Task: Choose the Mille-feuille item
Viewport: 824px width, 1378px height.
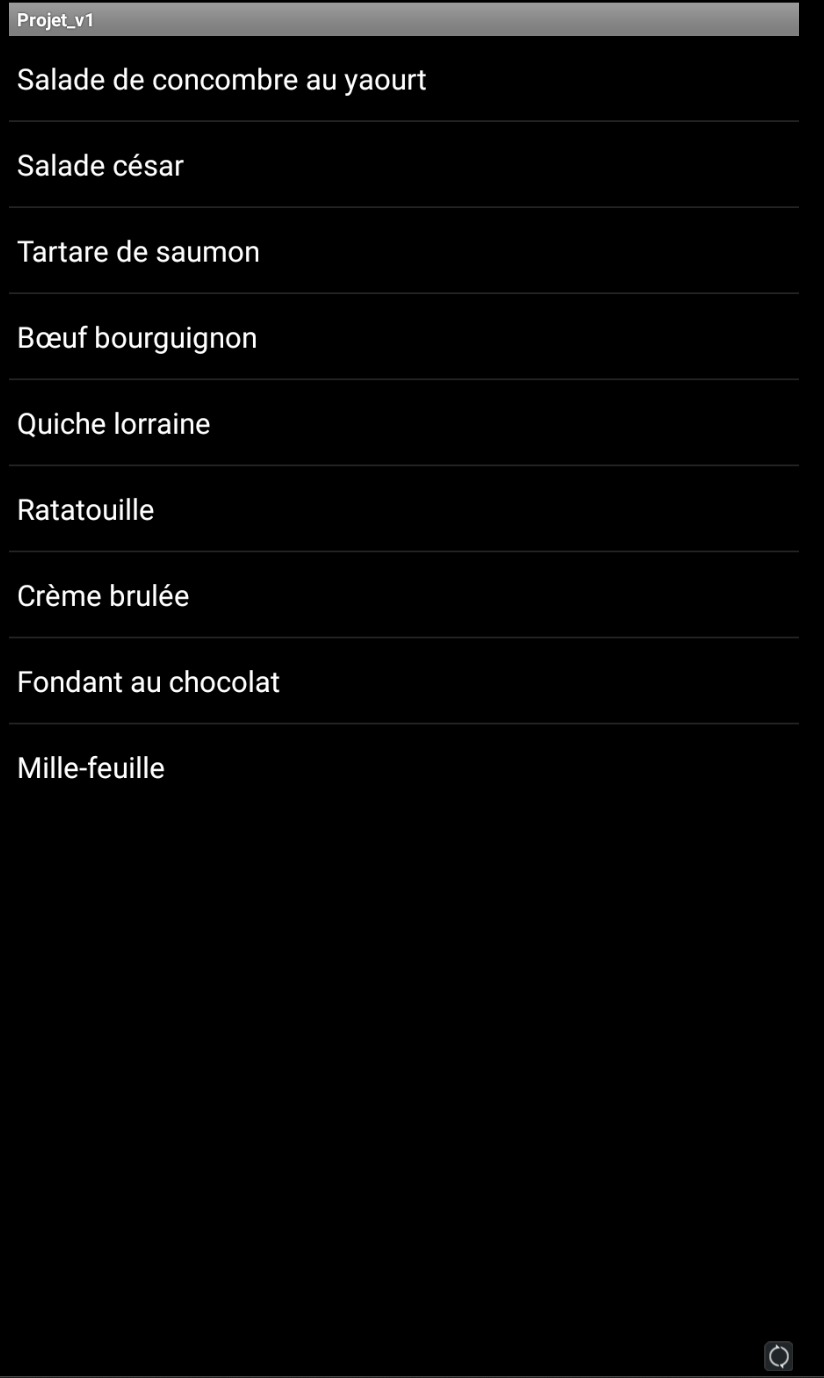Action: pyautogui.click(x=404, y=767)
